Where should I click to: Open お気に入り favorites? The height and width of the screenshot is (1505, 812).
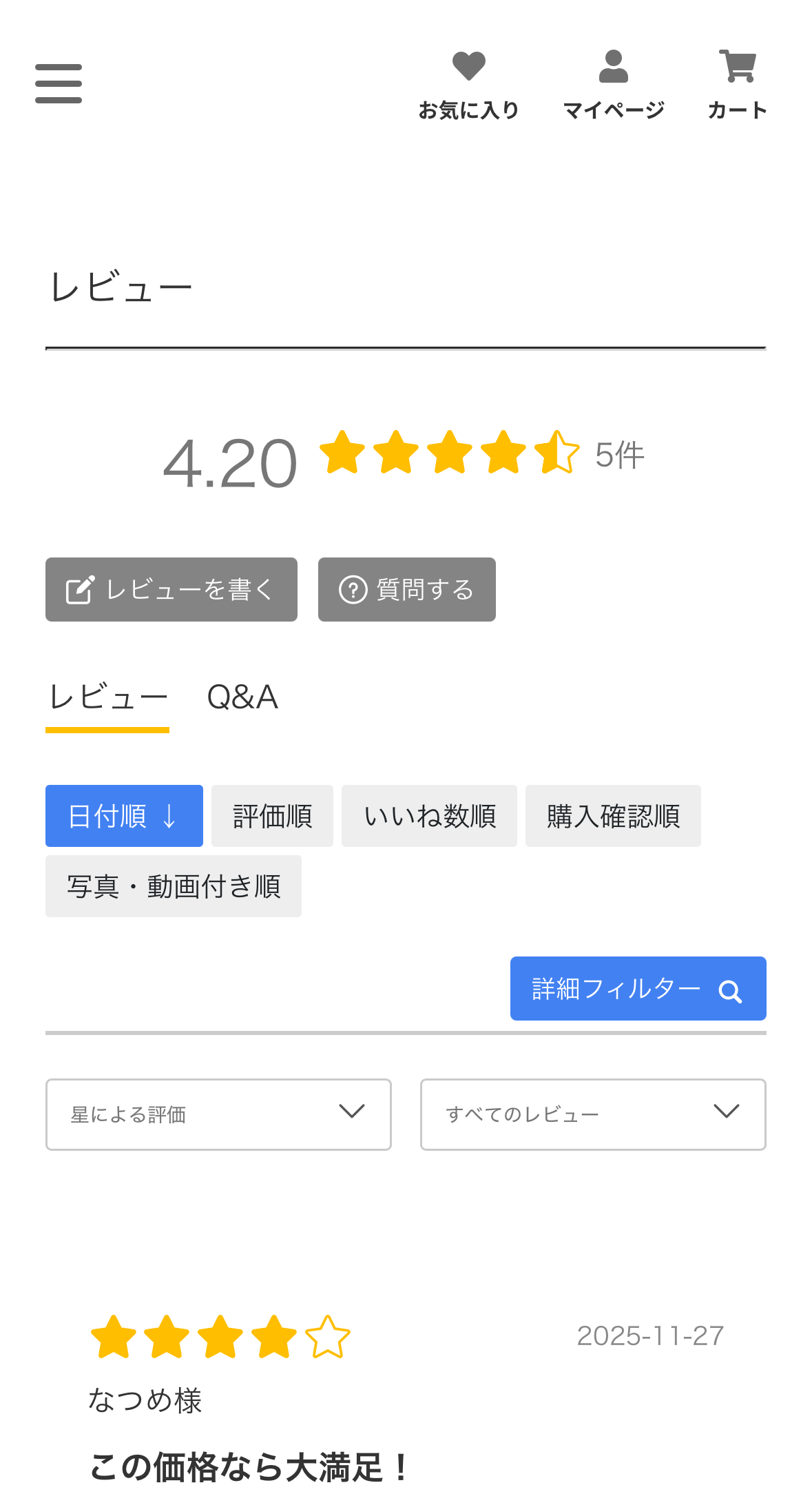tap(468, 84)
